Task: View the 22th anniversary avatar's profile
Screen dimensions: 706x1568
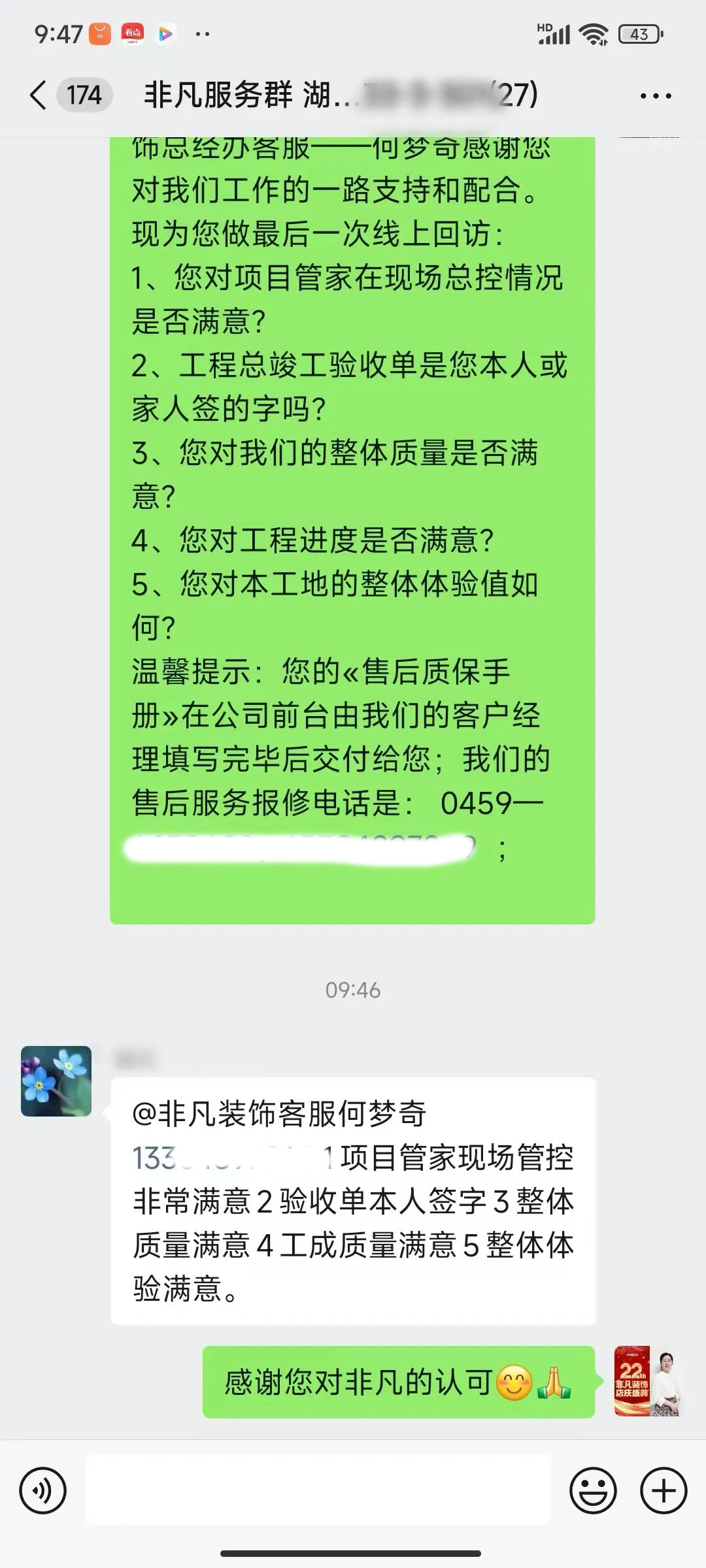Action: 647,1381
